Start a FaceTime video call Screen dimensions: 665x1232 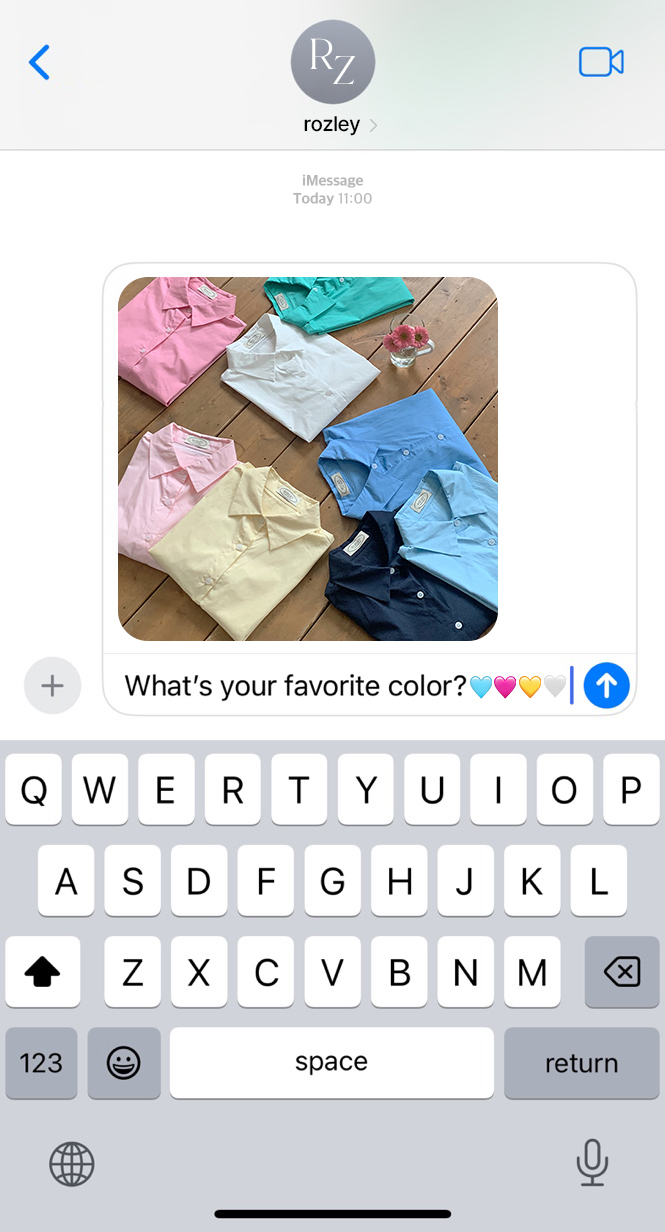tap(601, 62)
